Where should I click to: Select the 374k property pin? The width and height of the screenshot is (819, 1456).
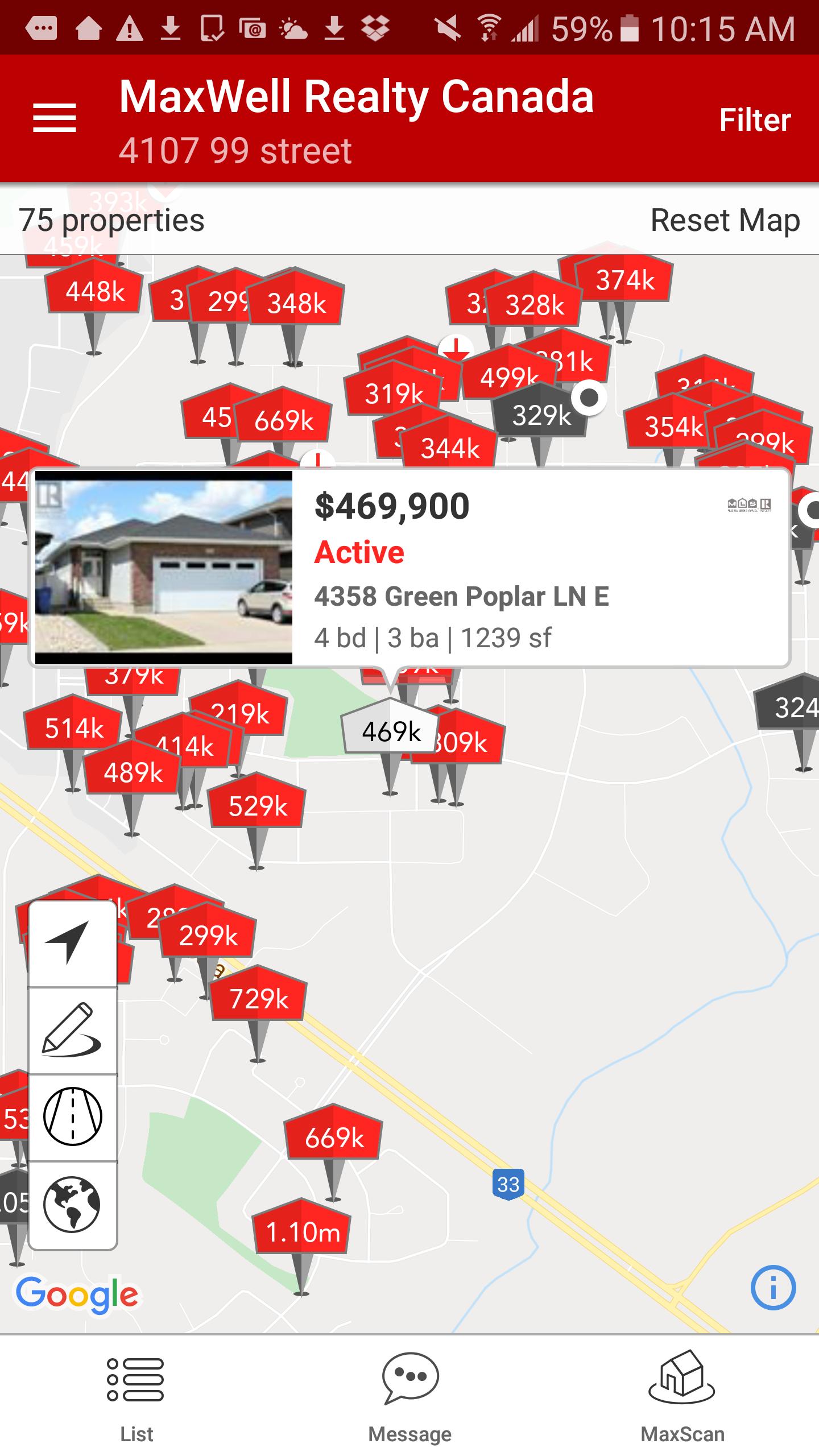[625, 280]
